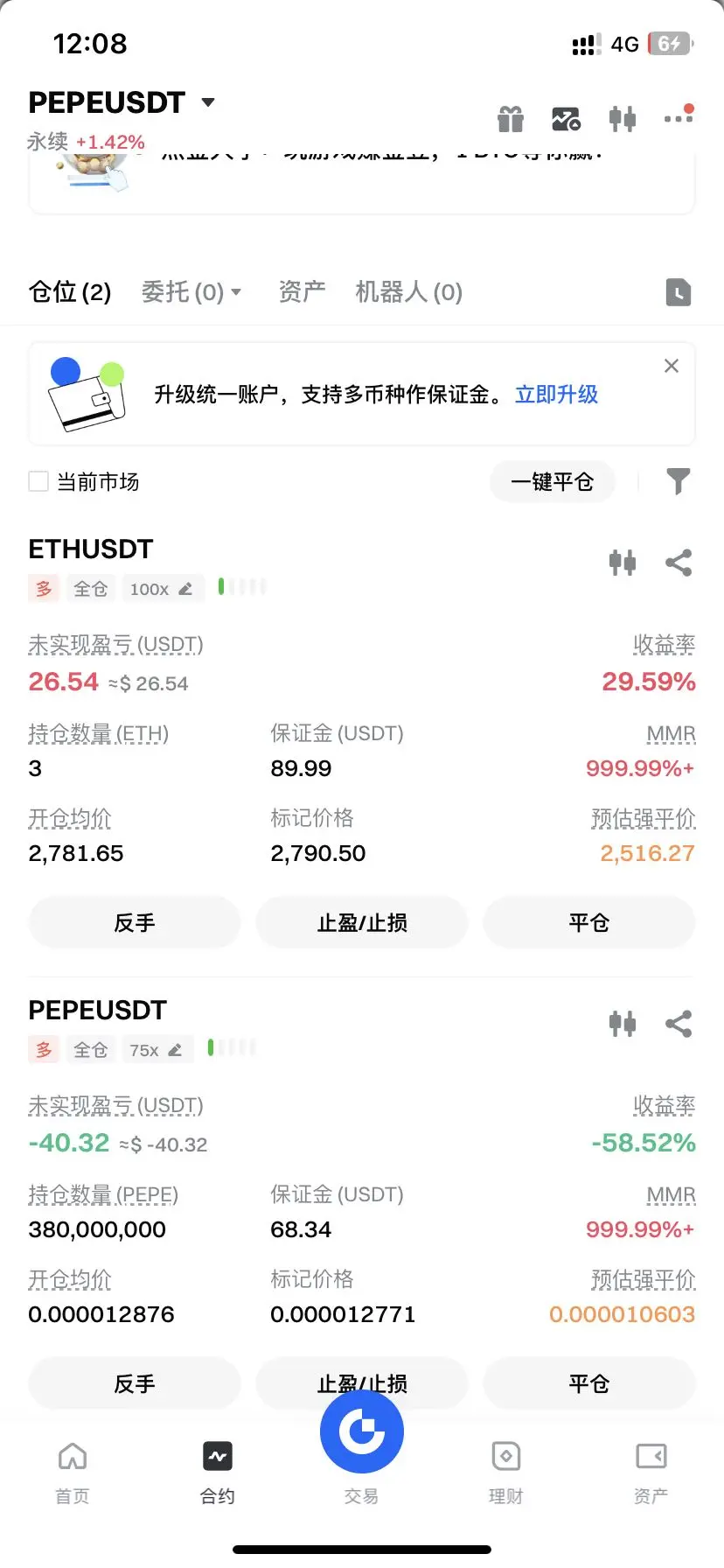Image resolution: width=724 pixels, height=1568 pixels.
Task: Switch to the 委托 (0) tab
Action: pyautogui.click(x=191, y=291)
